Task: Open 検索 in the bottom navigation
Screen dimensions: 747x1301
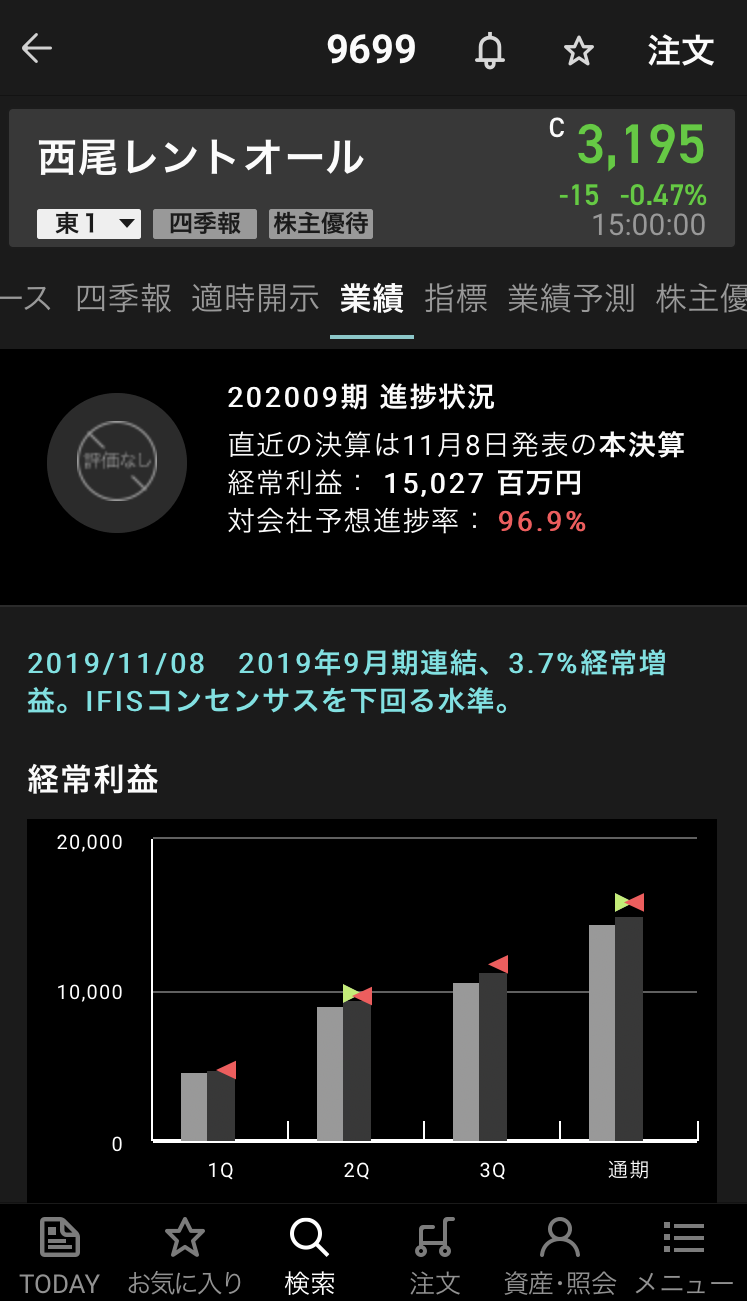Action: [x=310, y=1254]
